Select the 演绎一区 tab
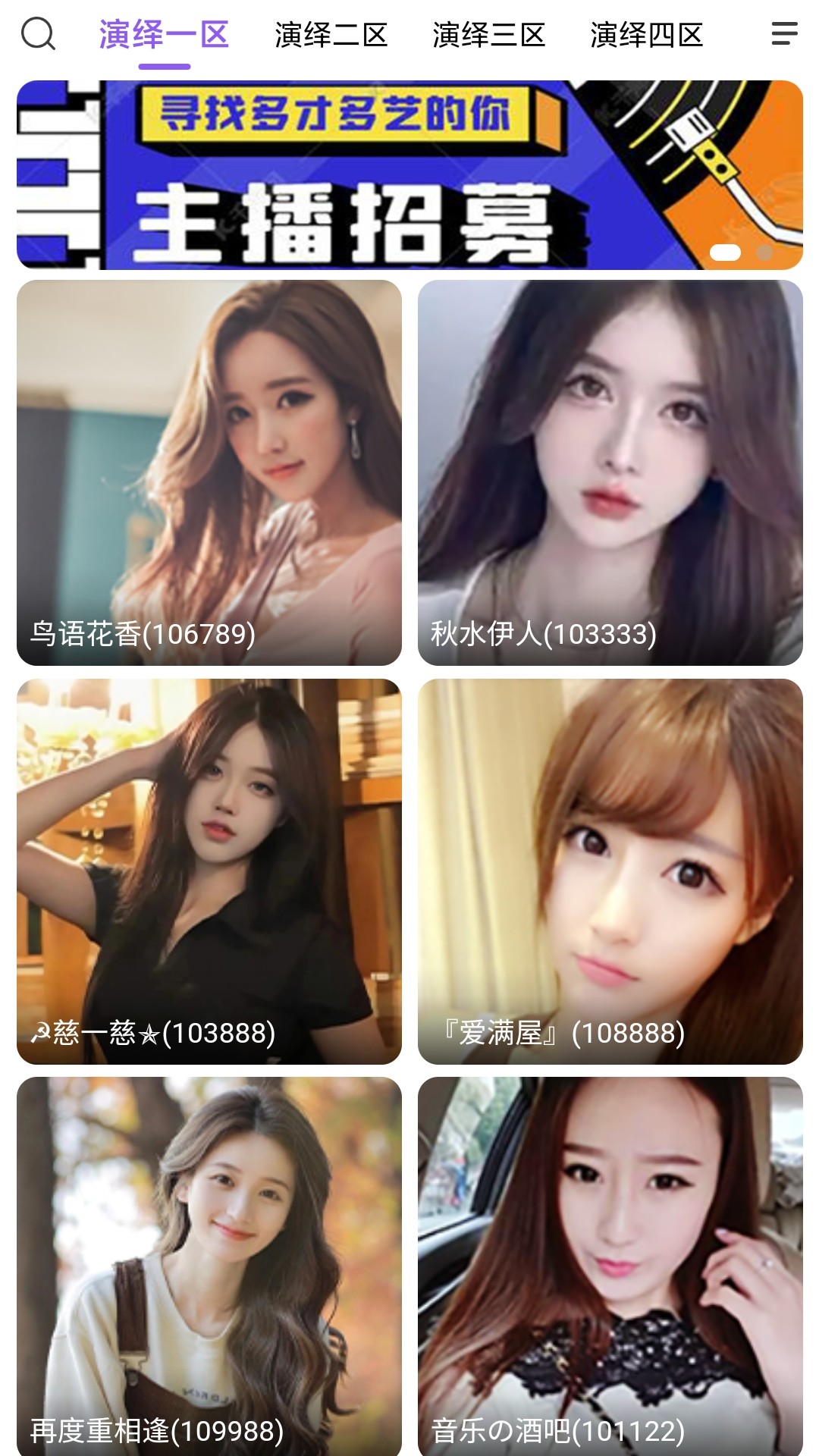 point(163,35)
